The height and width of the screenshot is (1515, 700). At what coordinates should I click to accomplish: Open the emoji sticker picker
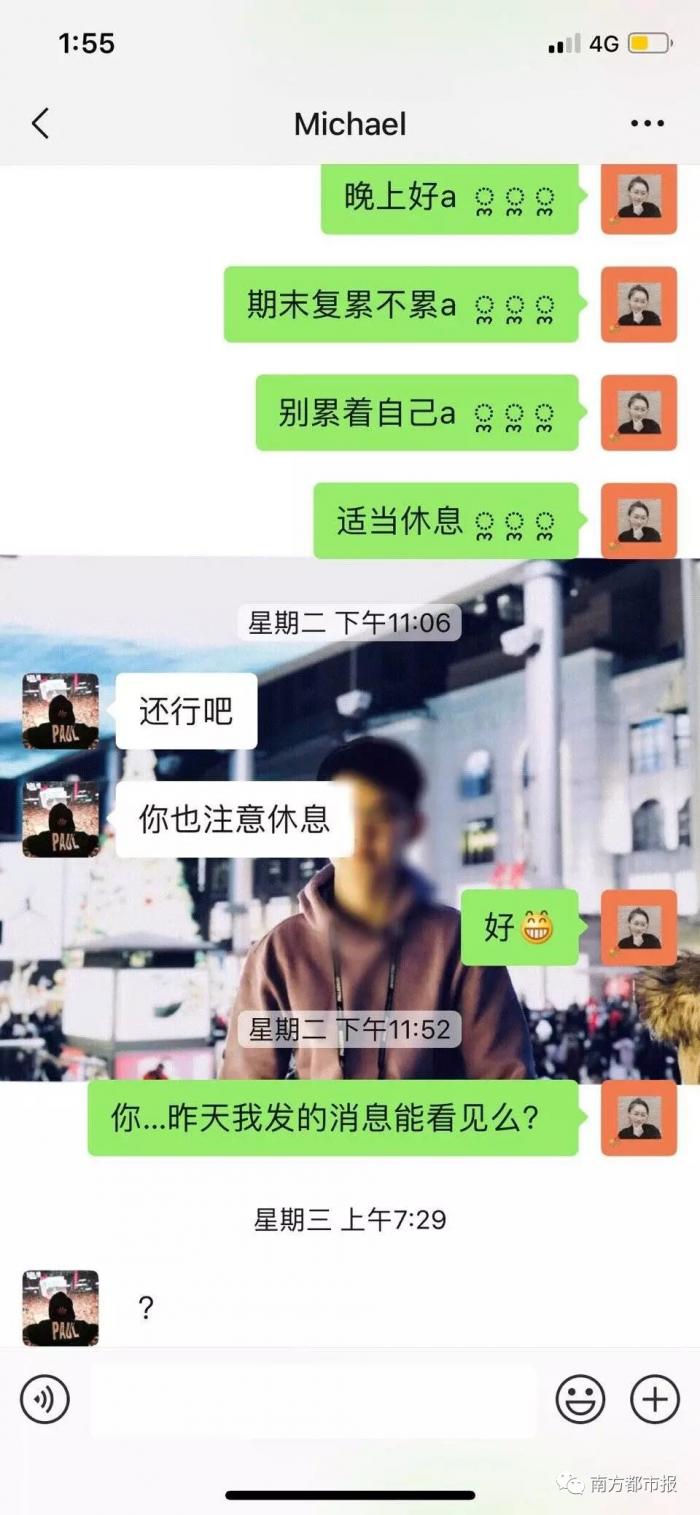(x=580, y=1399)
